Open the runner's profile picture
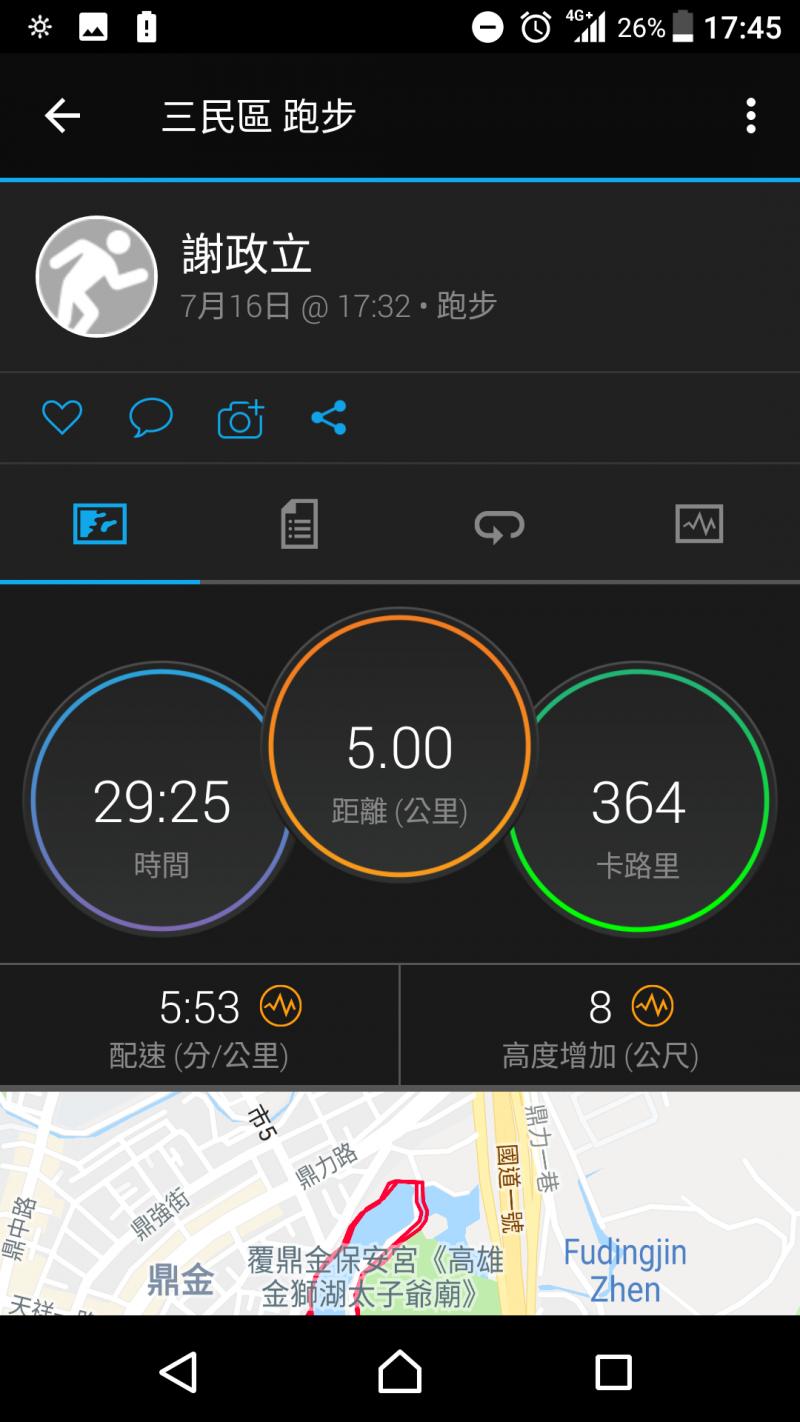The image size is (800, 1422). point(97,277)
